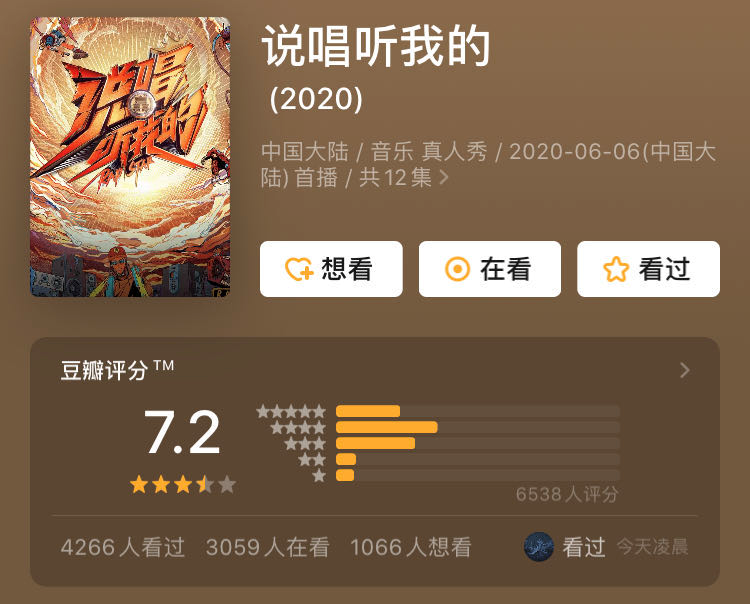Mark the show as 在看
The image size is (750, 604).
pos(489,269)
